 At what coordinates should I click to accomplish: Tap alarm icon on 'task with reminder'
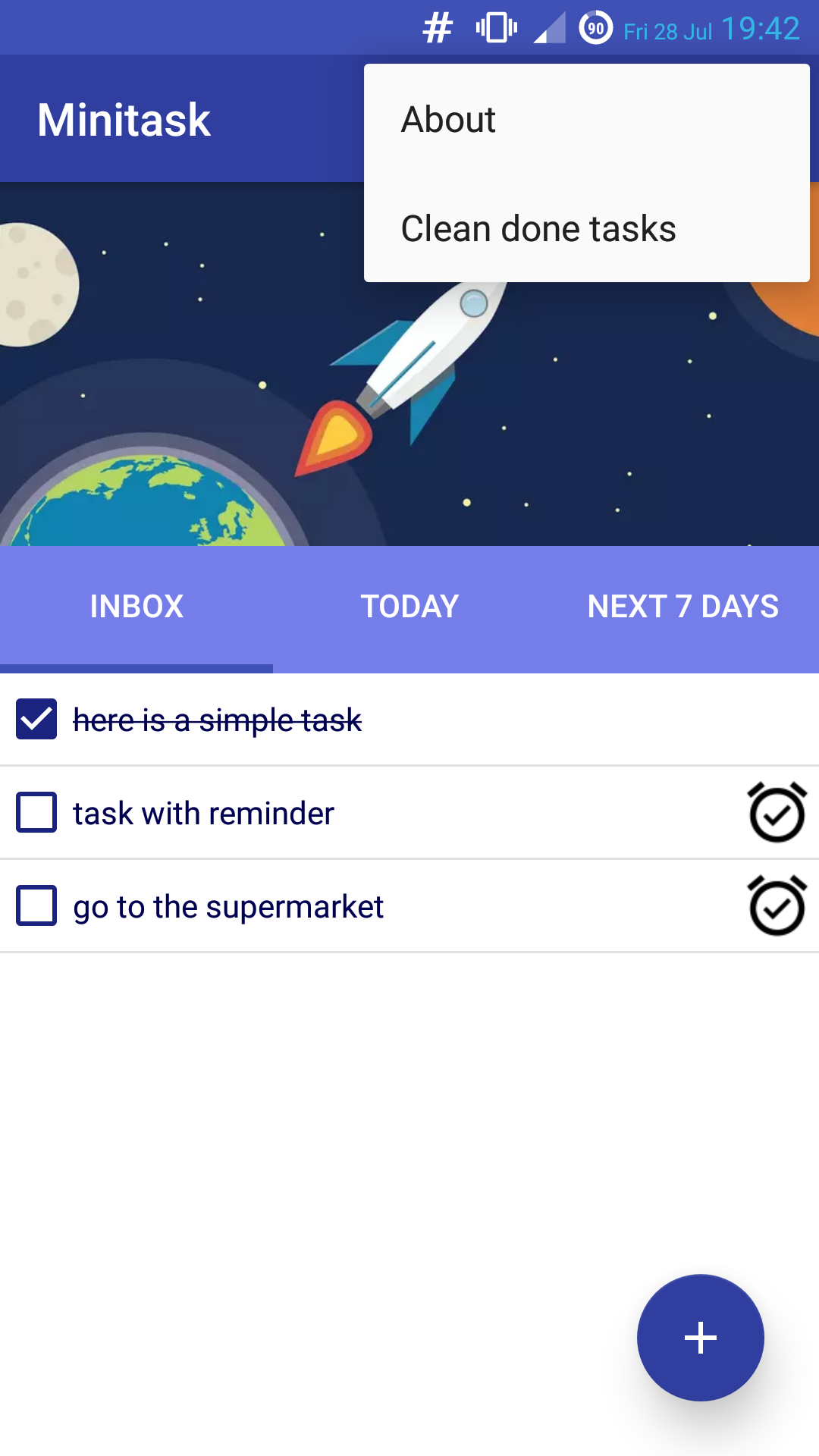[777, 812]
